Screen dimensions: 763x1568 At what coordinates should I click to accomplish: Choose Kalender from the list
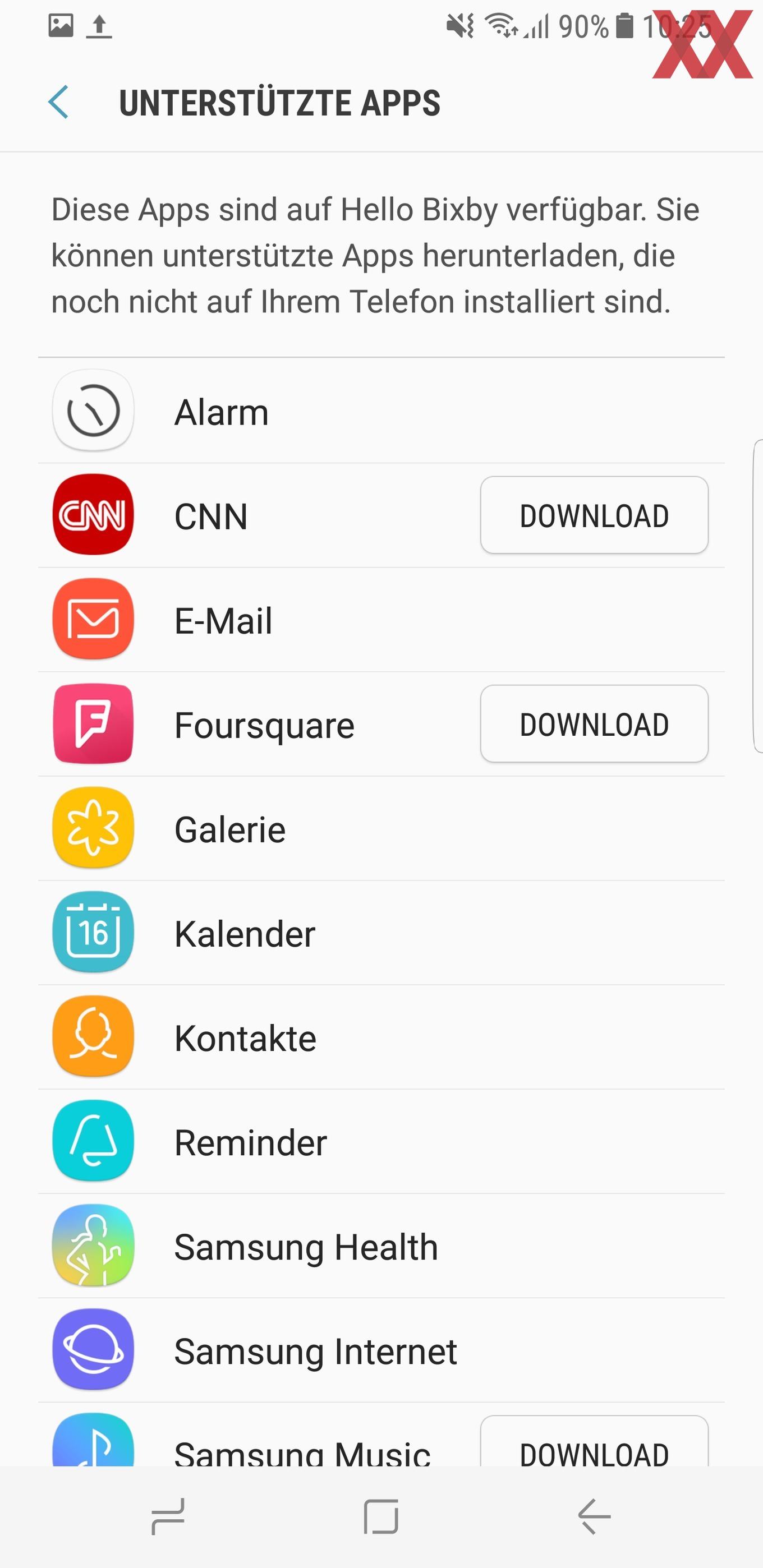coord(381,933)
